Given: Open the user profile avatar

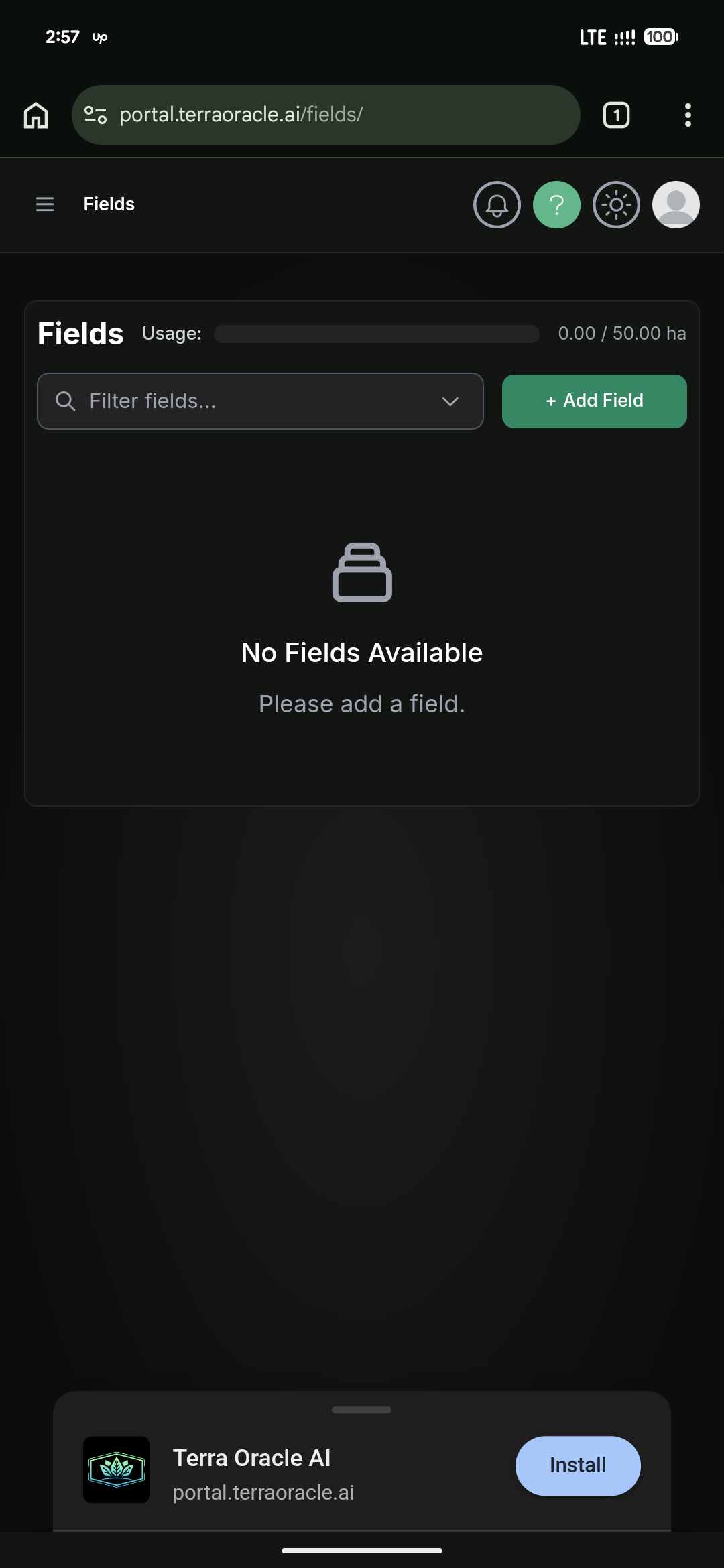Looking at the screenshot, I should [x=676, y=204].
